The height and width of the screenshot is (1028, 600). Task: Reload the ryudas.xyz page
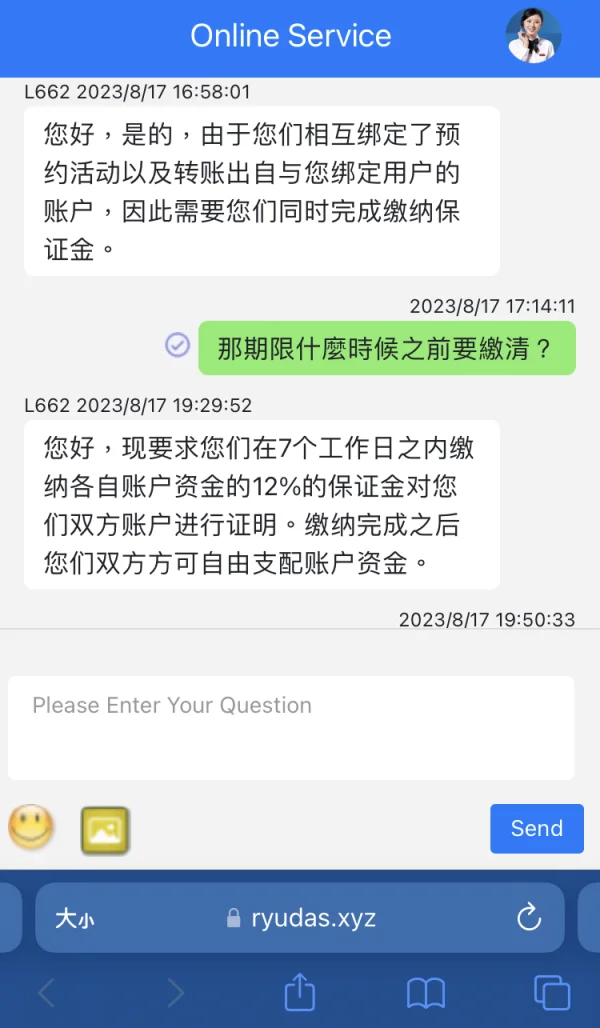click(x=528, y=917)
